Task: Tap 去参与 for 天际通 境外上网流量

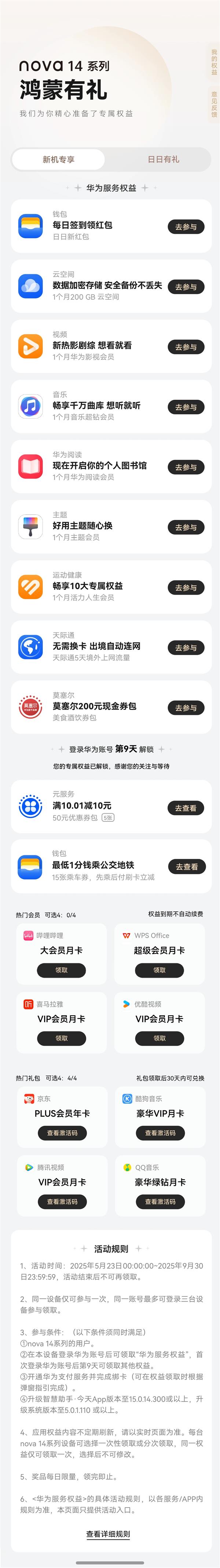Action: (186, 648)
